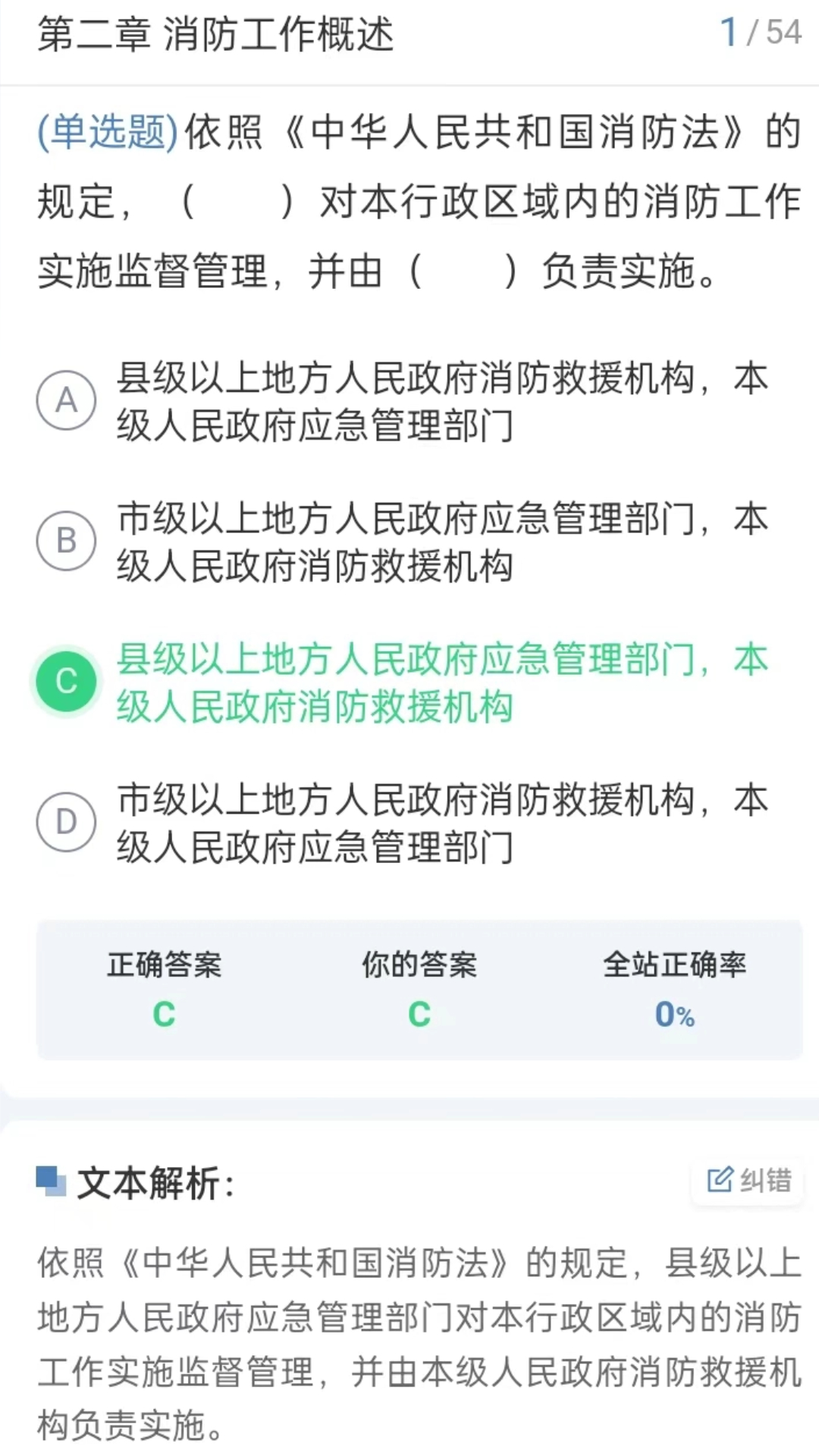Click the circled A option marker
The image size is (819, 1456).
point(66,400)
